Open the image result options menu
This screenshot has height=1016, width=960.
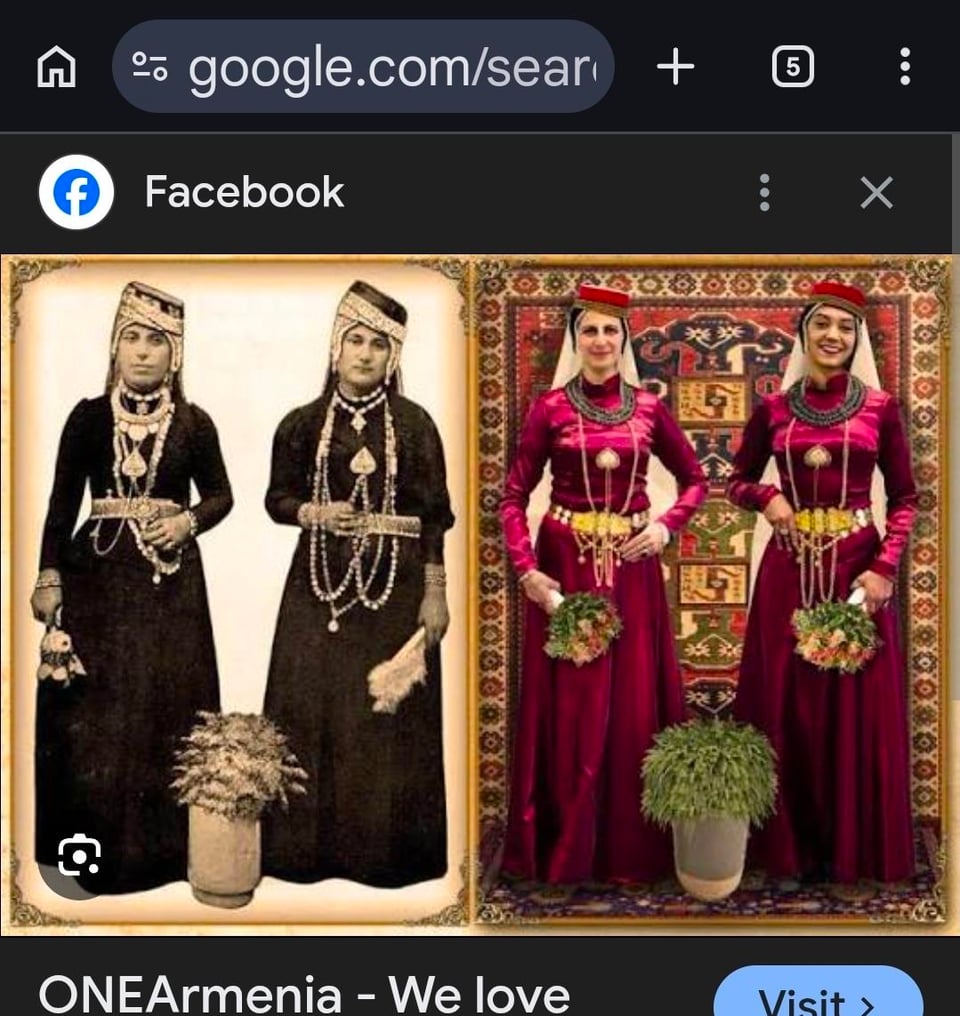764,192
